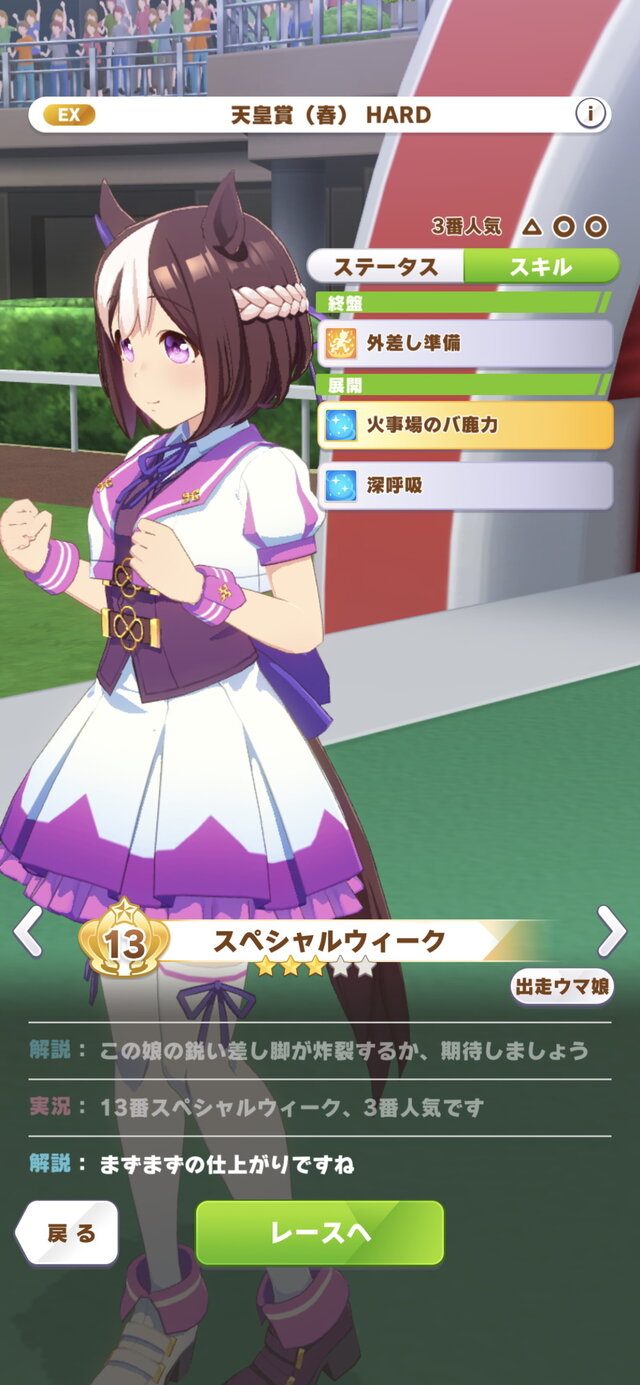Open the race info icon
The image size is (640, 1385).
click(591, 115)
